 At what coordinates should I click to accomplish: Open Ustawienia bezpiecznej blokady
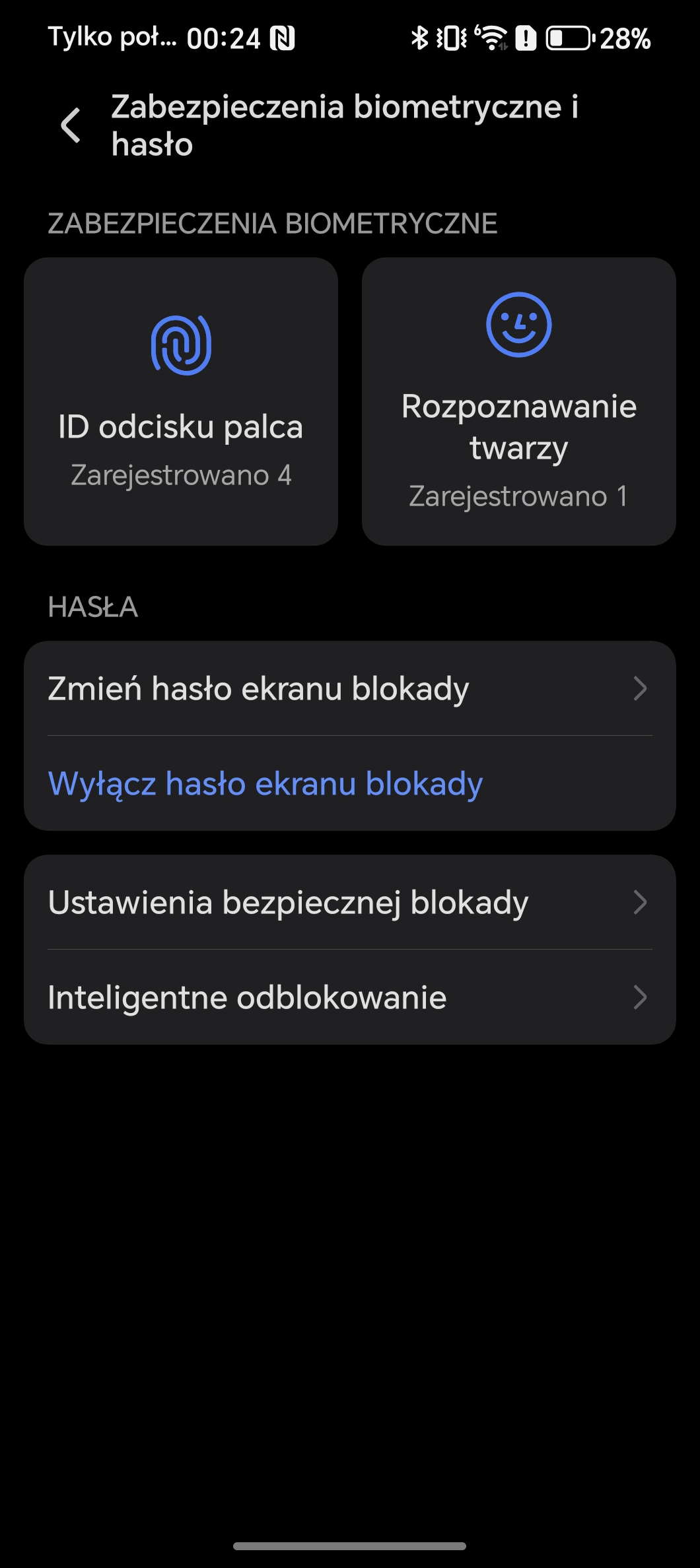click(x=350, y=902)
